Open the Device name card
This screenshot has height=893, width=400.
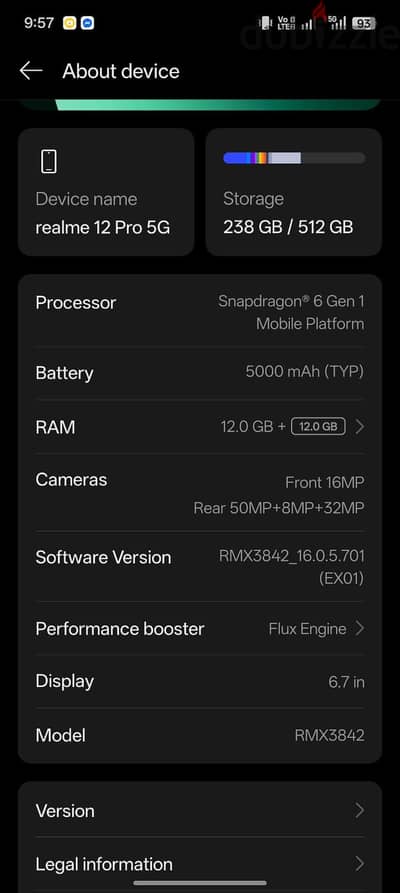pos(106,192)
